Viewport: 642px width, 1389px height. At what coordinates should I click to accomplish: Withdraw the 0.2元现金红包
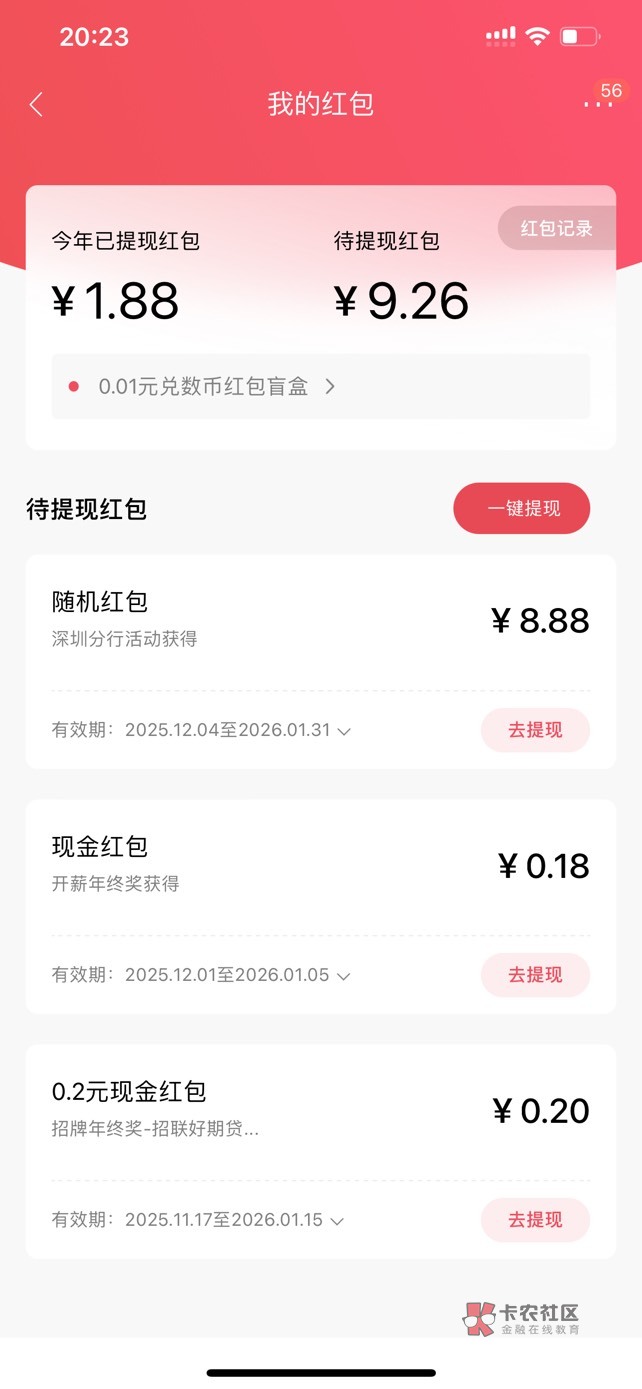pyautogui.click(x=535, y=1220)
